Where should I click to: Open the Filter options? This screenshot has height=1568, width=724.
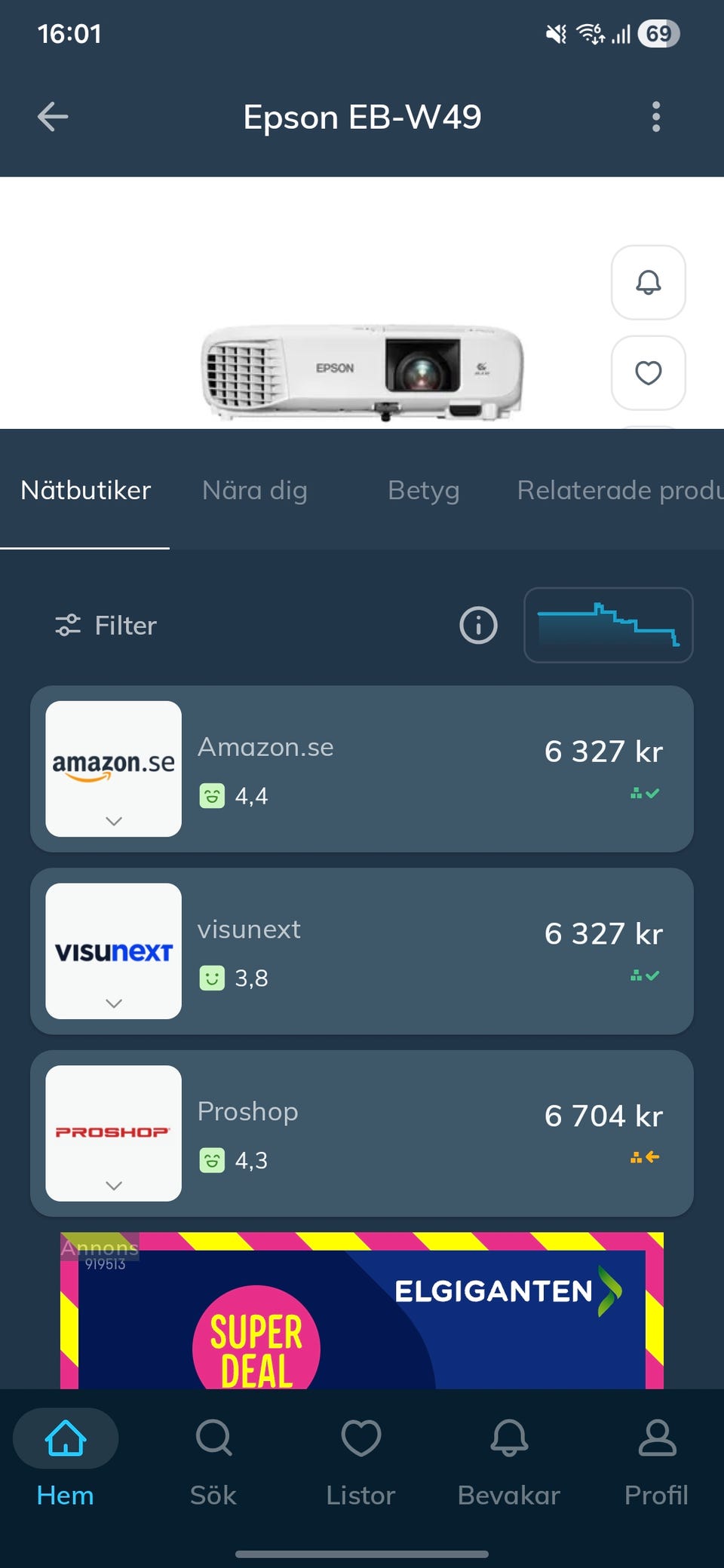[x=106, y=626]
